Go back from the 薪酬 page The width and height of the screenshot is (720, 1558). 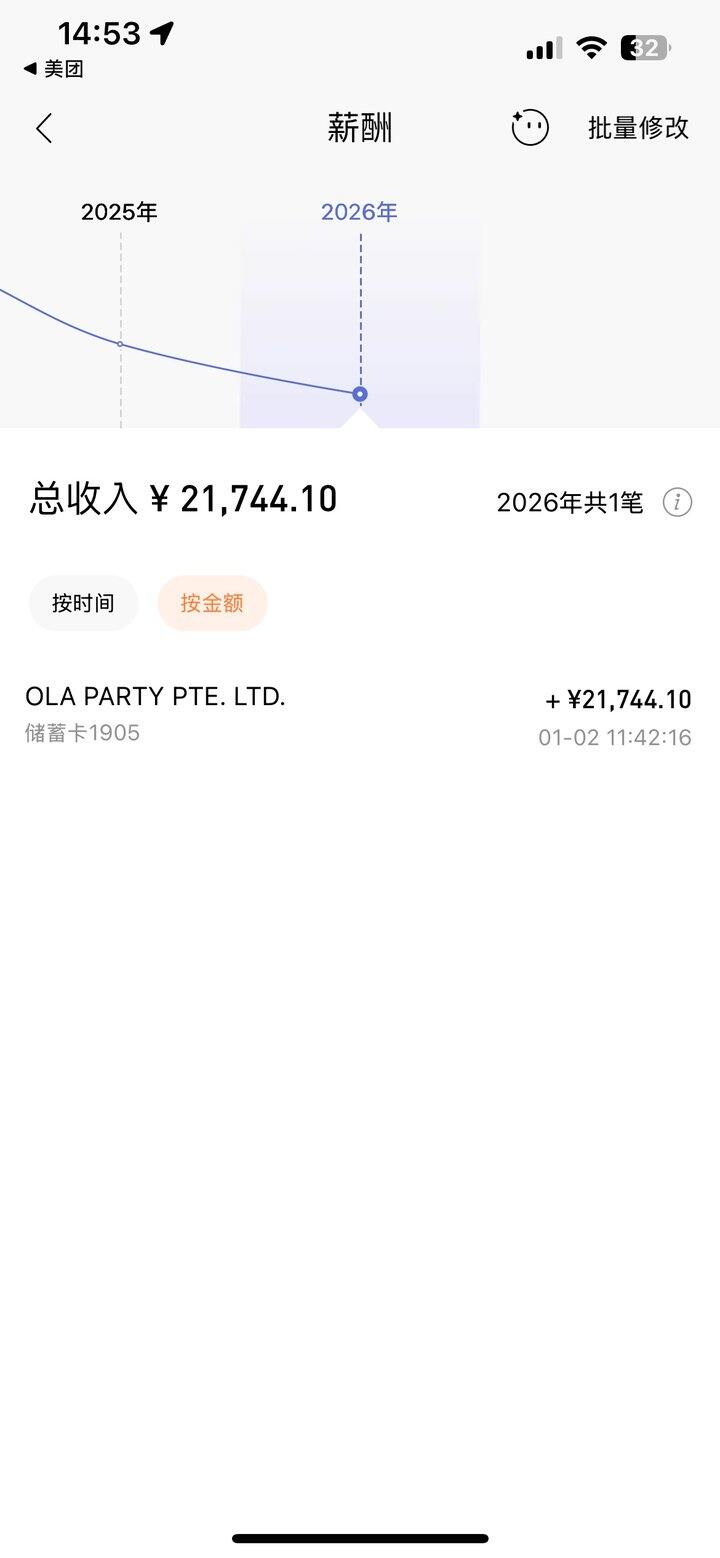pos(44,128)
